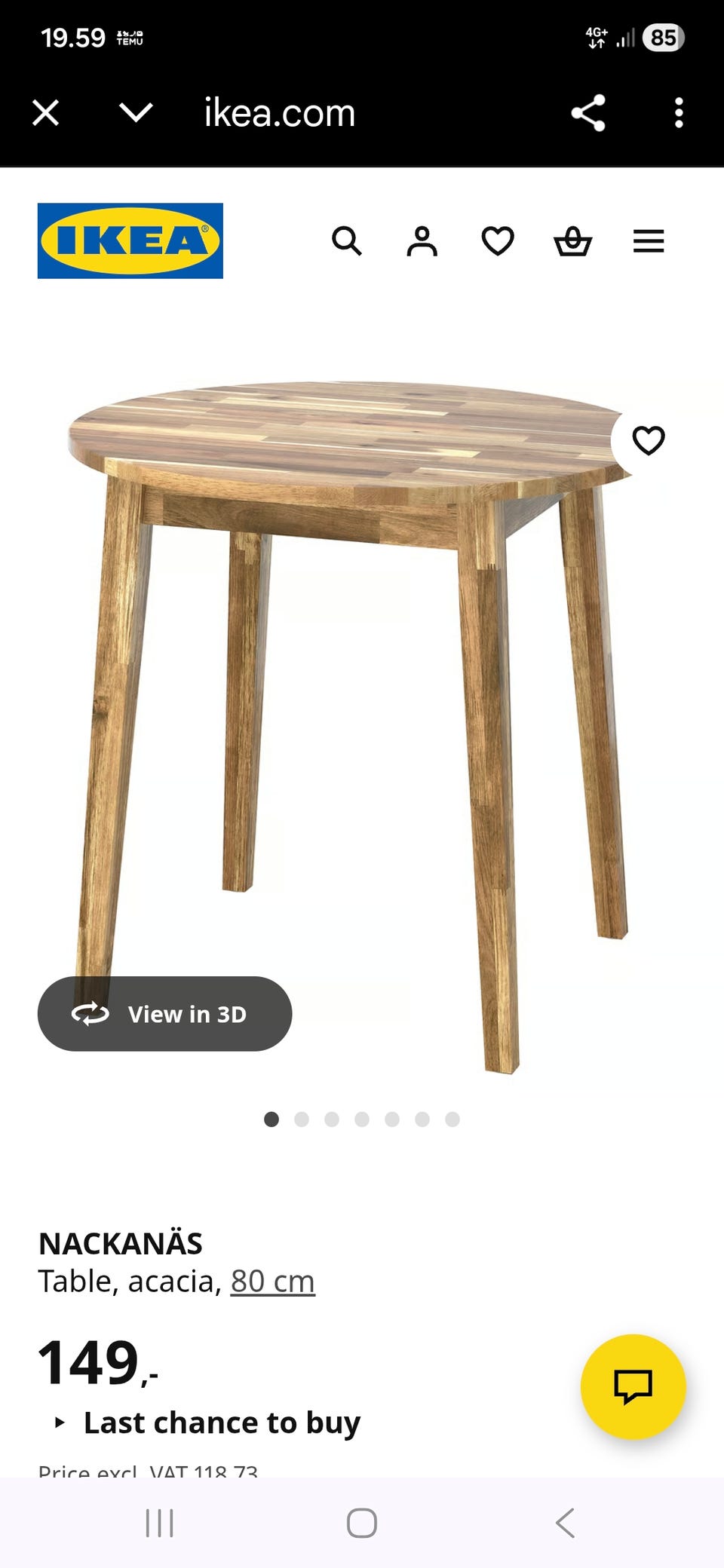Screen dimensions: 724x1568
Task: Go back using system navigation bar
Action: 565,1523
